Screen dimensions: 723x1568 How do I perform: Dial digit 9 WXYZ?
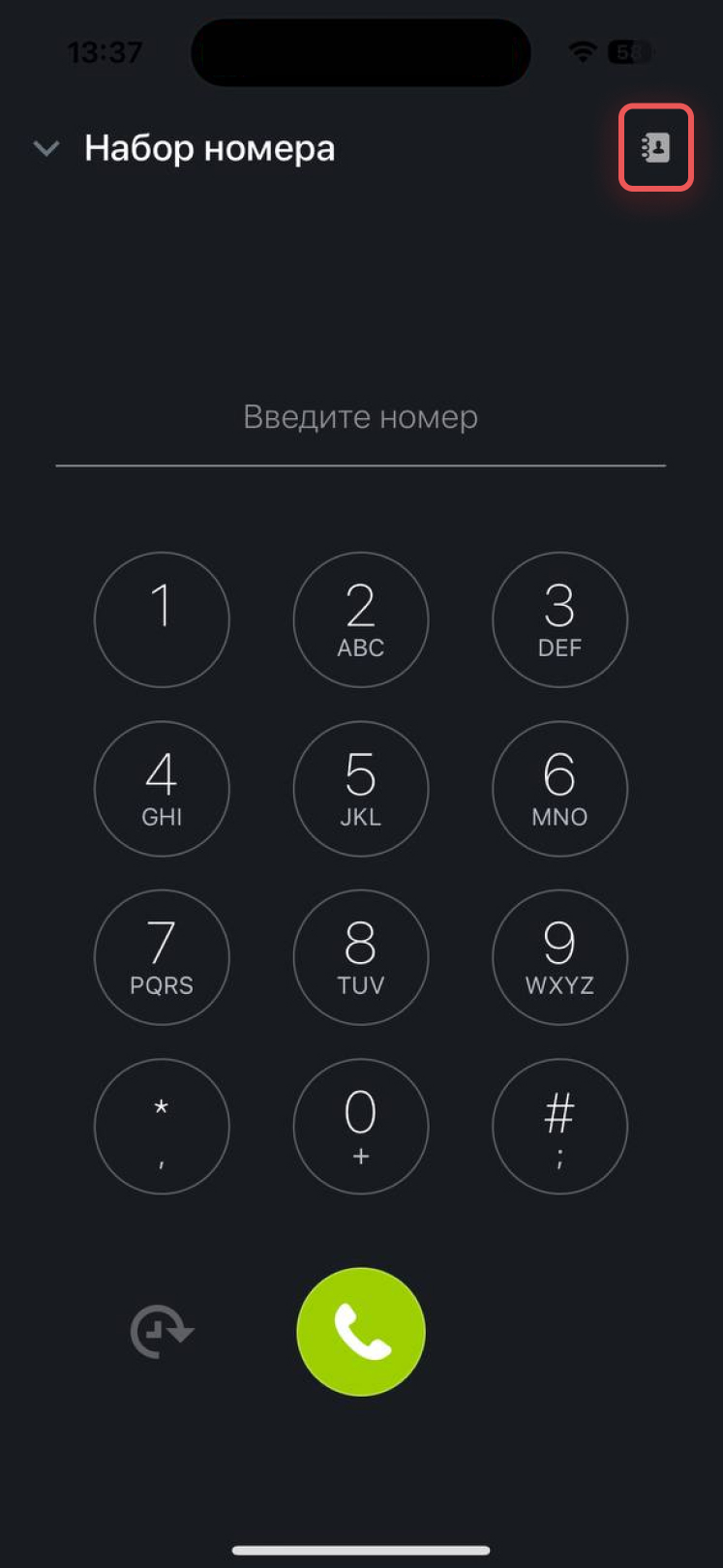tap(559, 957)
